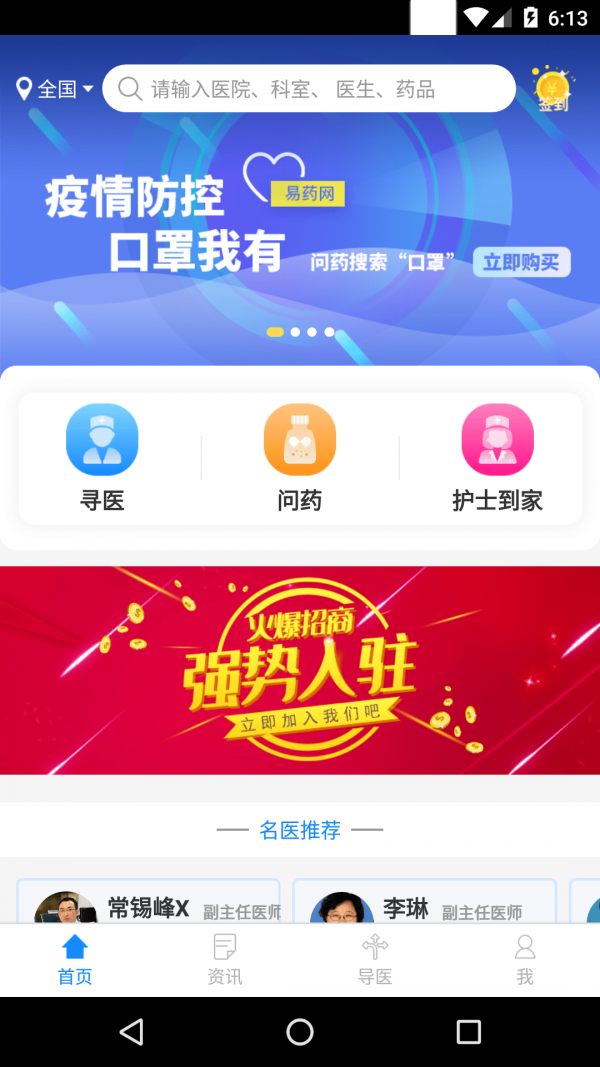Open the 签到 check-in icon

click(552, 89)
